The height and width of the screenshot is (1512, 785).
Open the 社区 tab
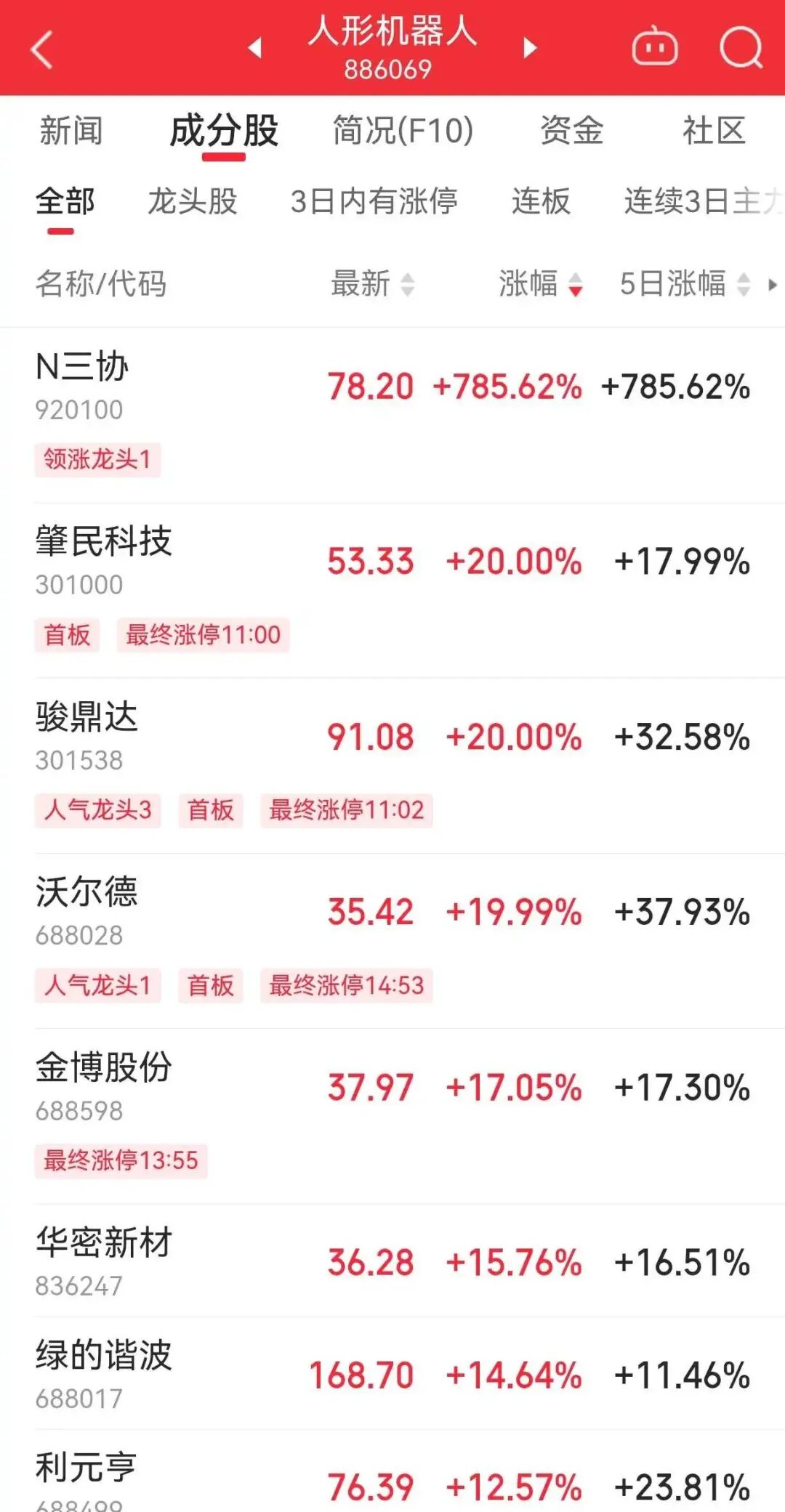coord(714,131)
